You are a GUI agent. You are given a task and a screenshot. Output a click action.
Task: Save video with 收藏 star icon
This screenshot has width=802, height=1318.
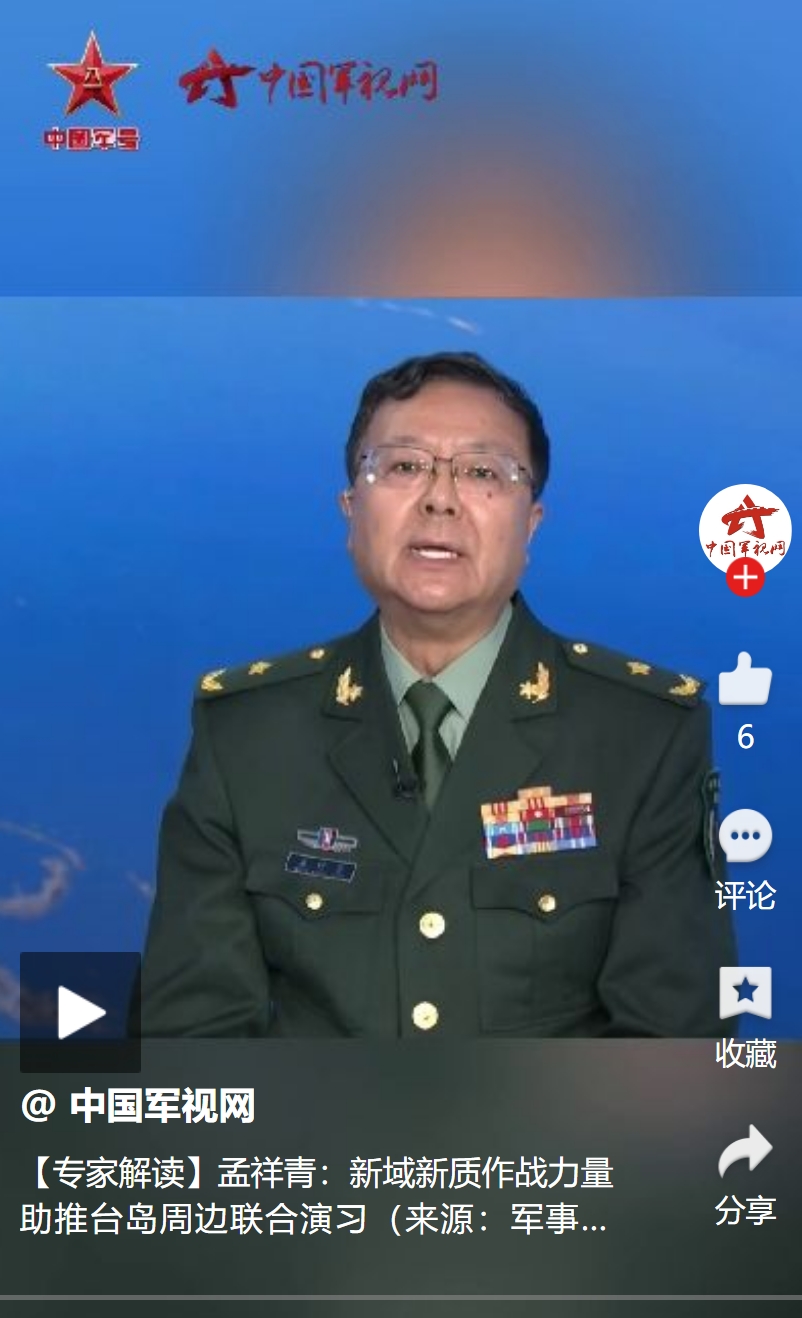[x=745, y=993]
